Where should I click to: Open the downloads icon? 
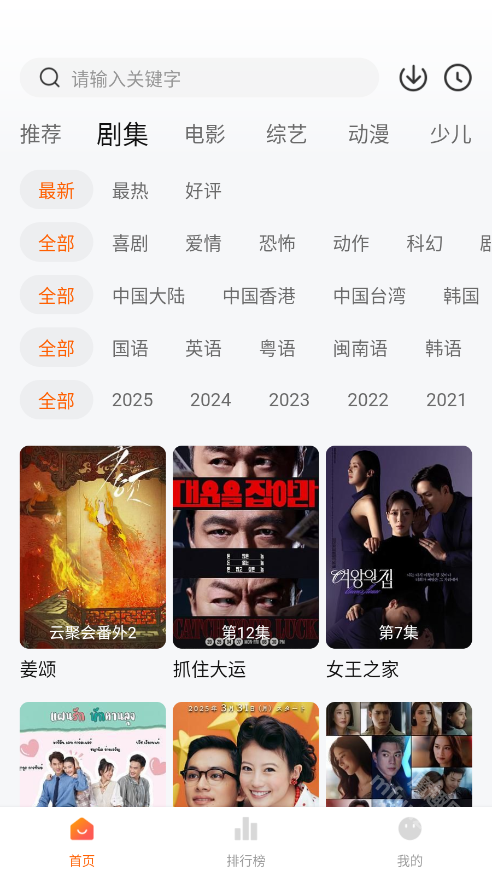[413, 78]
